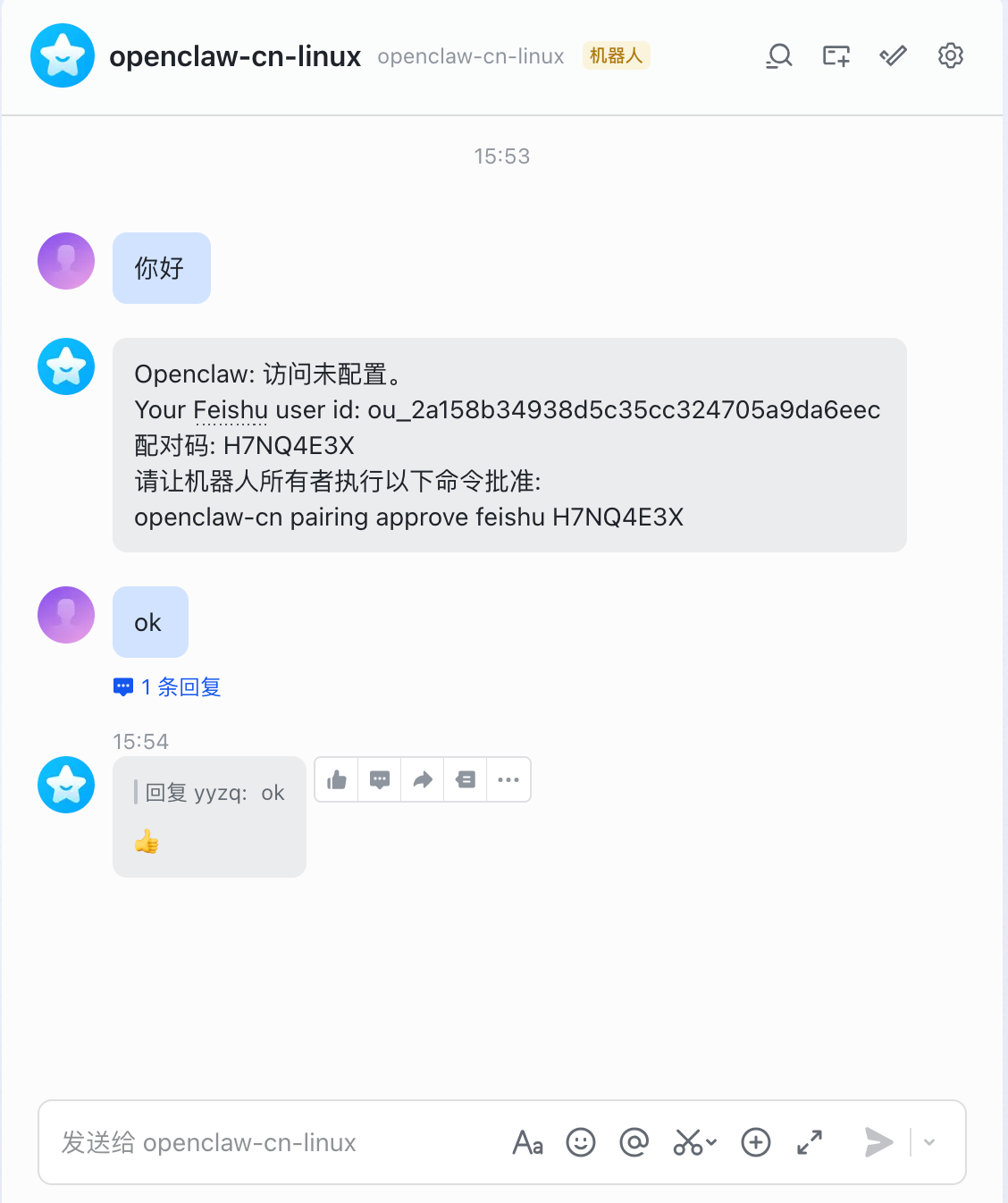
Task: View the 1 条回复 thread
Action: point(168,686)
